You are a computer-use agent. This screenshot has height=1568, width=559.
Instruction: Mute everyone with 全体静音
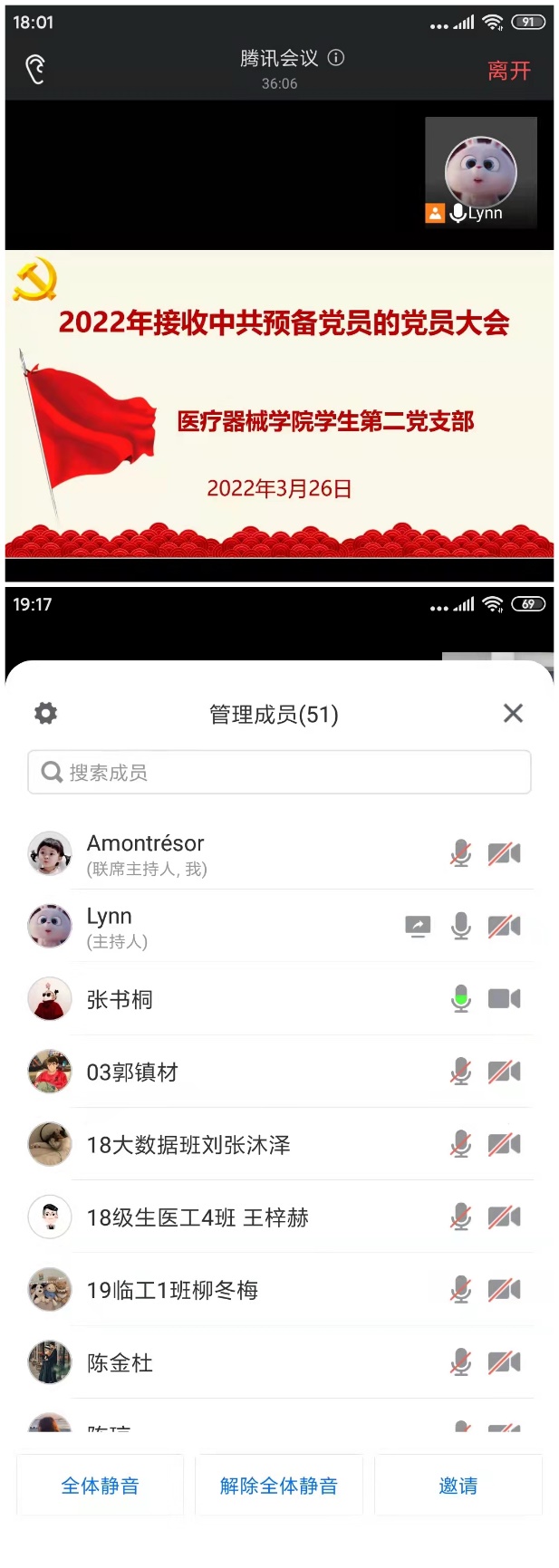(100, 1486)
